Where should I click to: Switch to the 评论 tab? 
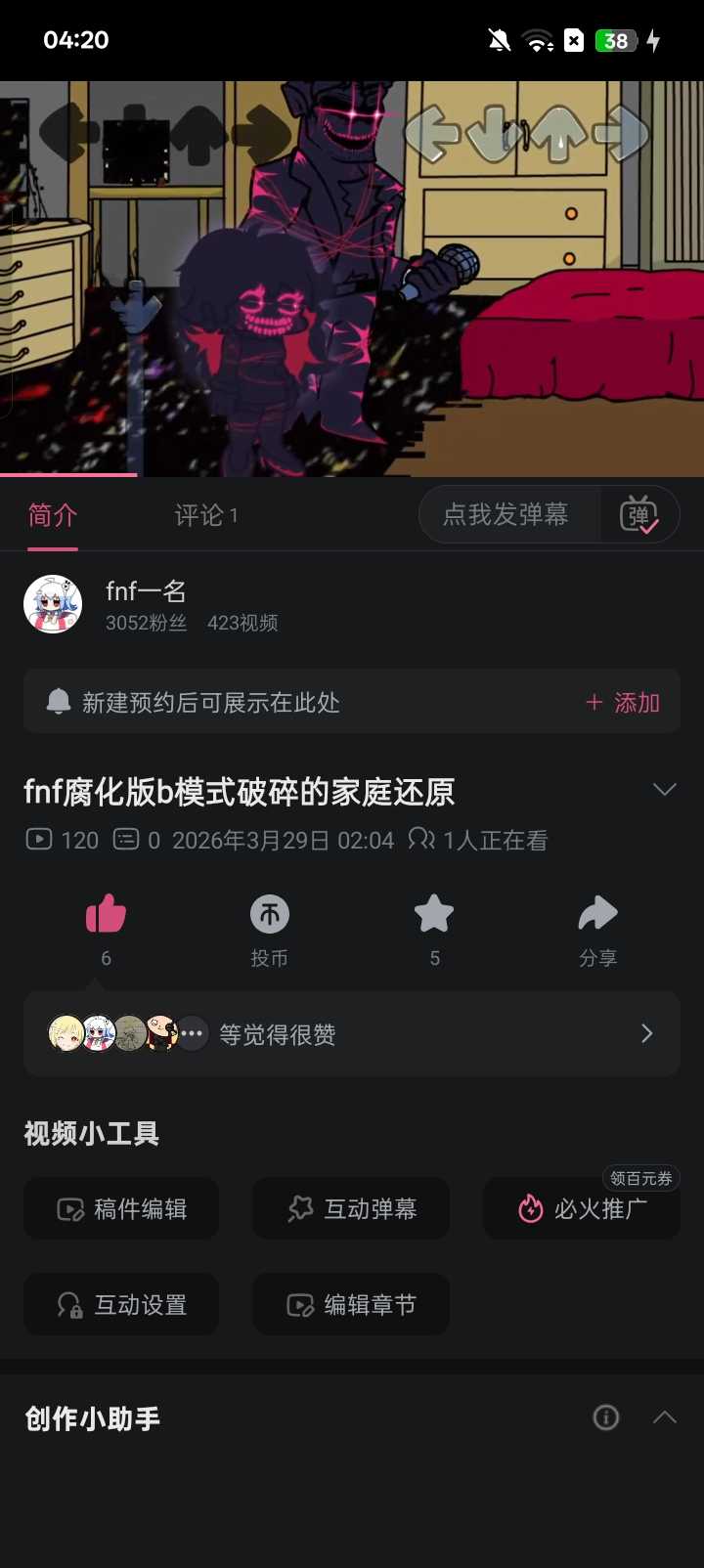tap(205, 515)
